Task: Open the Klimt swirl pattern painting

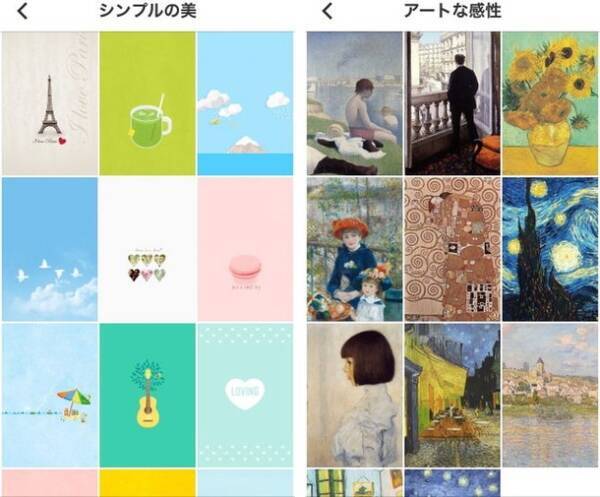Action: (452, 249)
